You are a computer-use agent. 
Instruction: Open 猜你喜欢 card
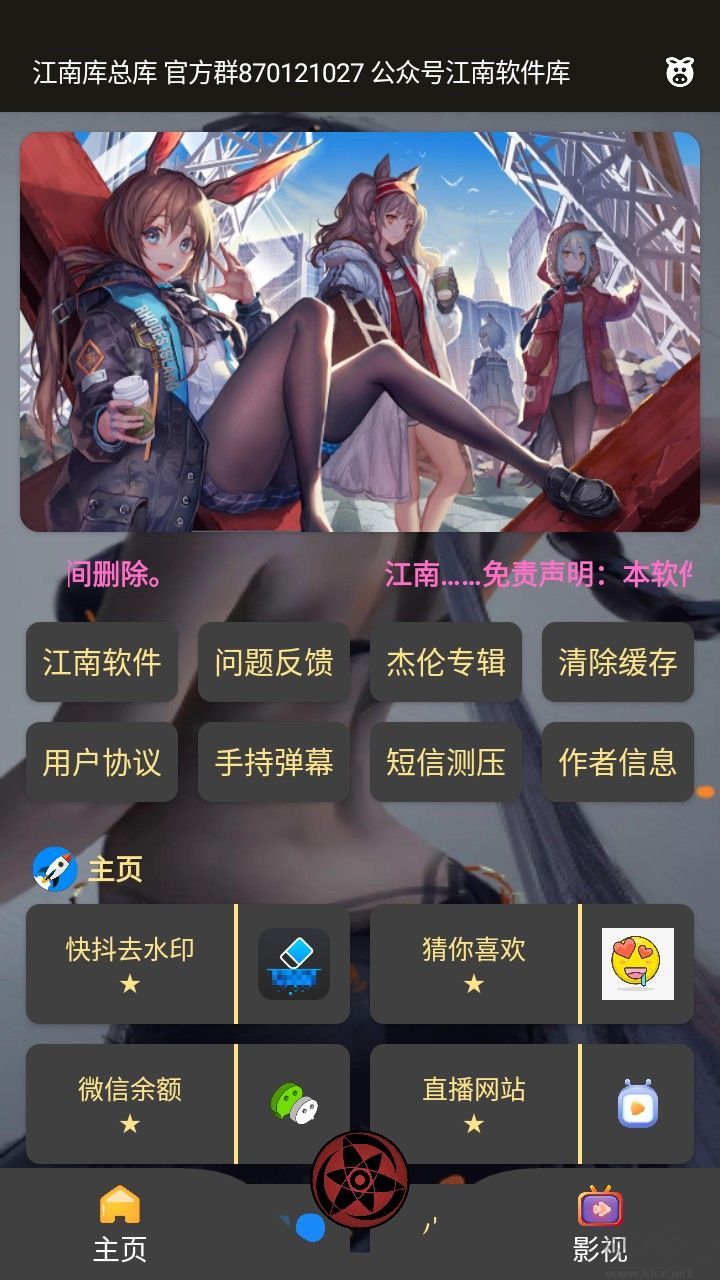[532, 964]
